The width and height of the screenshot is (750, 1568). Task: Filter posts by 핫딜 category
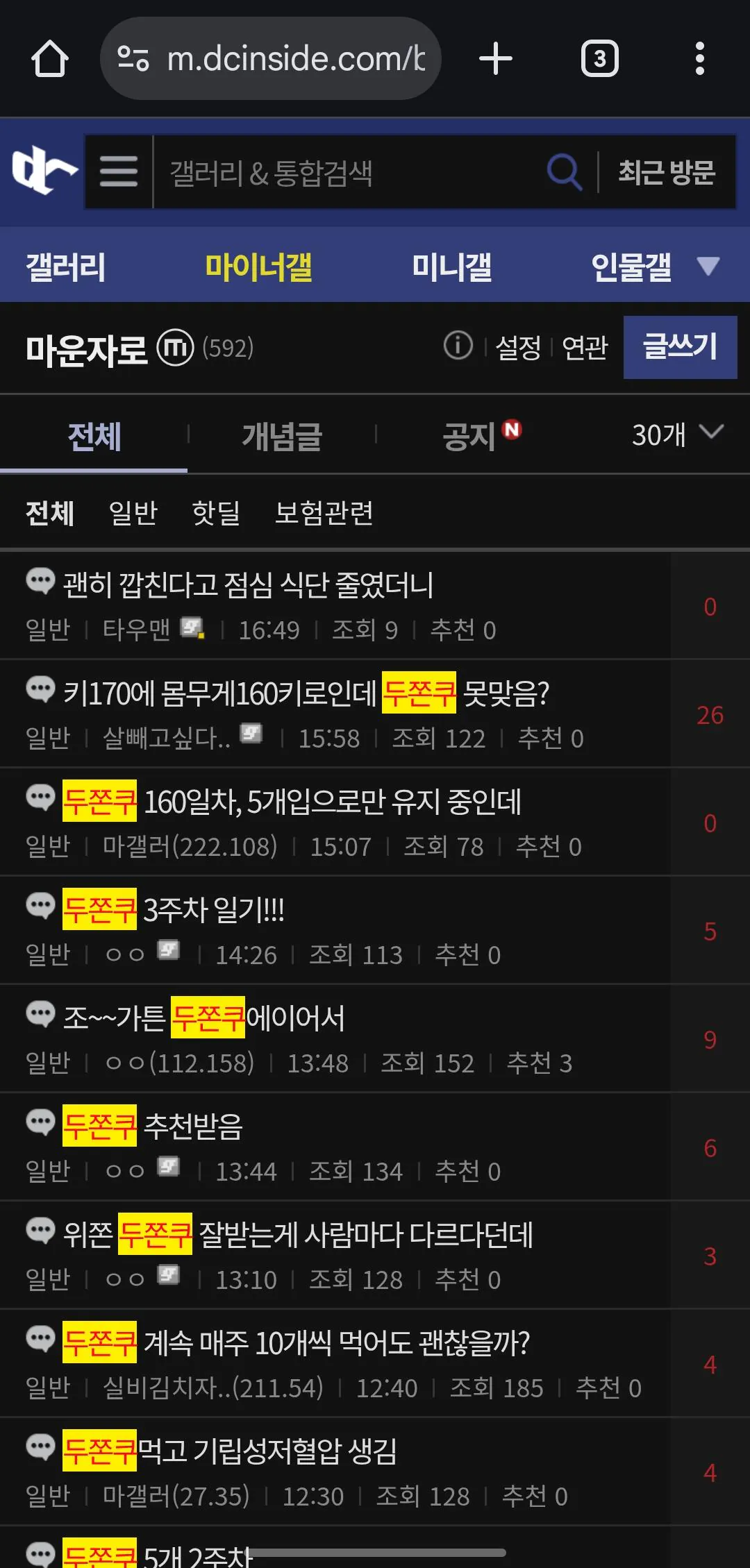(216, 513)
